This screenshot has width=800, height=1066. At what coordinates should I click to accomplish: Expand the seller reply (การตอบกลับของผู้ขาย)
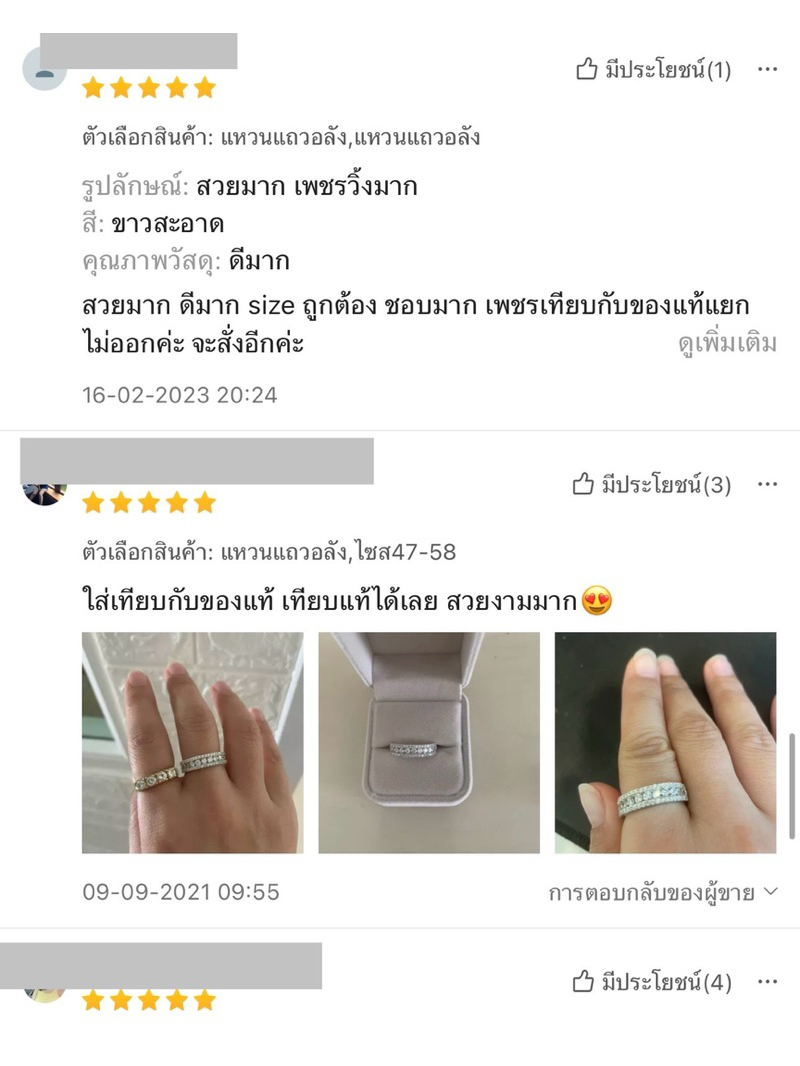[x=663, y=892]
